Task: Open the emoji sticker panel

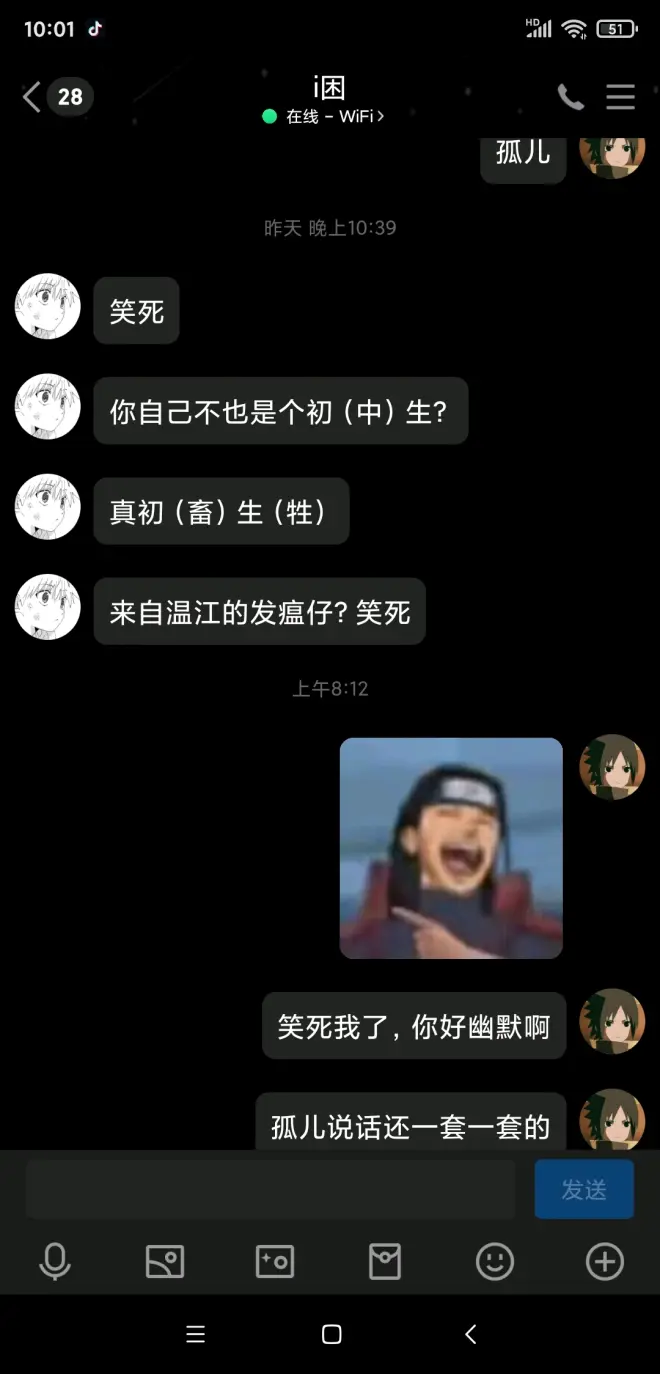Action: click(x=495, y=1262)
